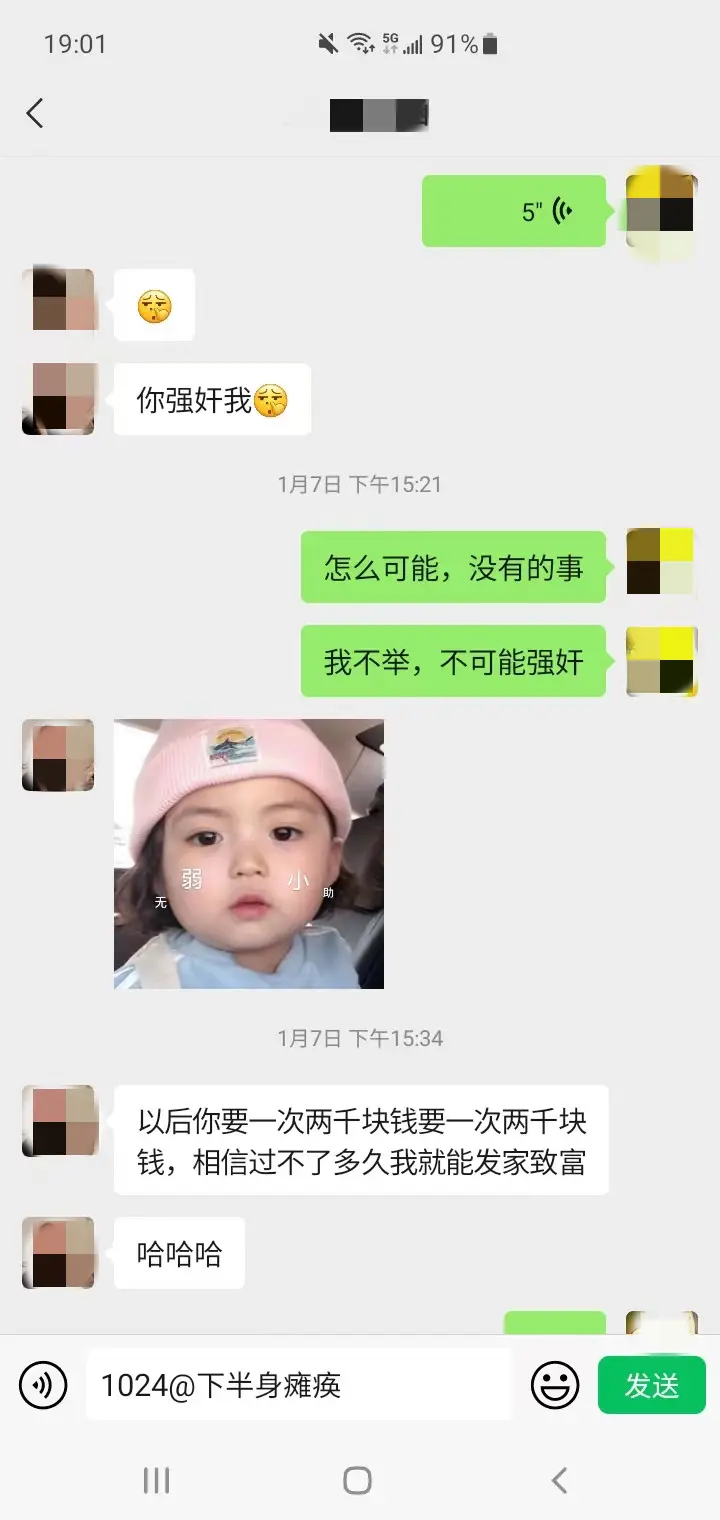
Task: Go to the system home screen
Action: click(x=357, y=1480)
